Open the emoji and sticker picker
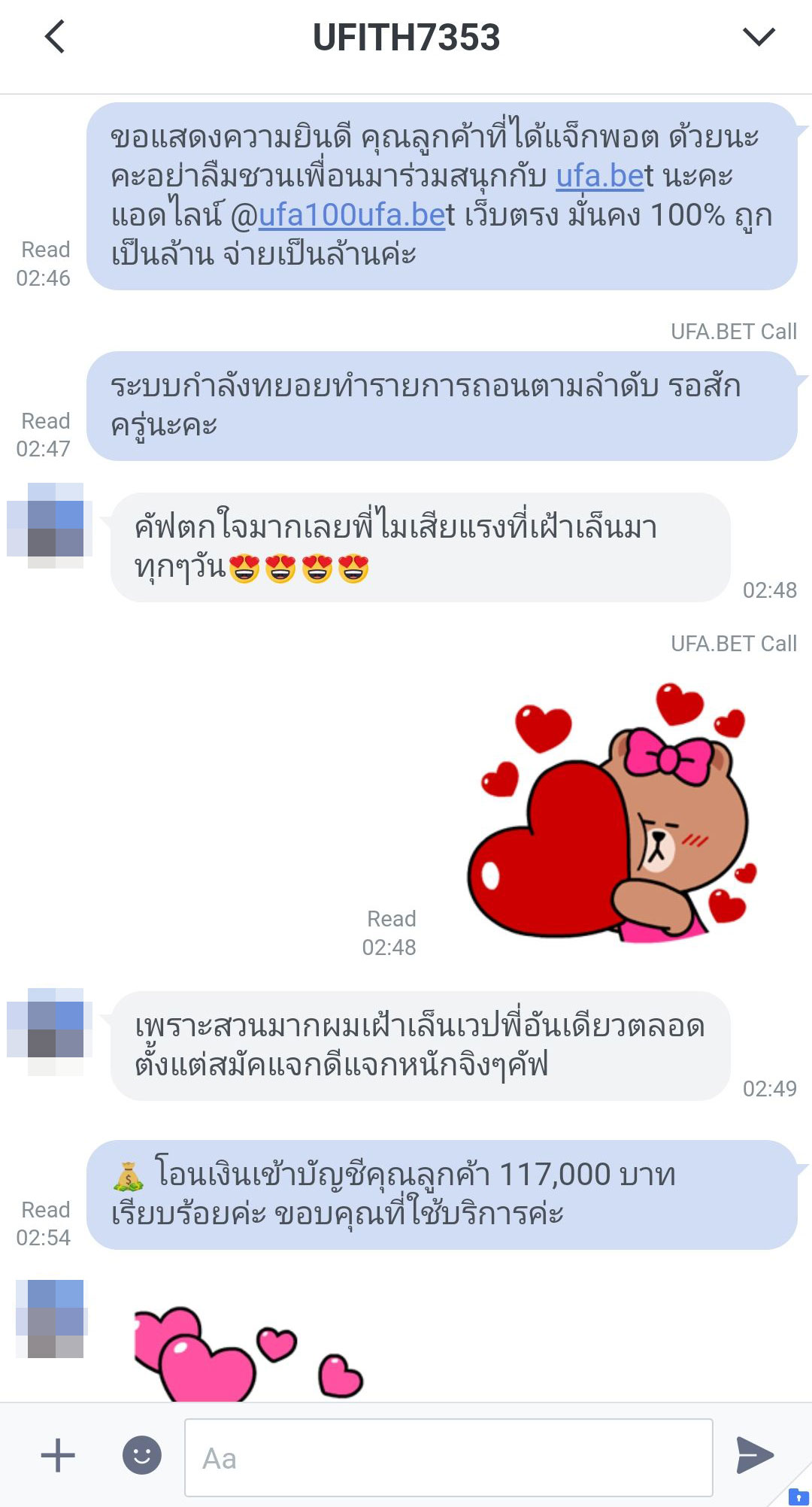 [142, 1454]
